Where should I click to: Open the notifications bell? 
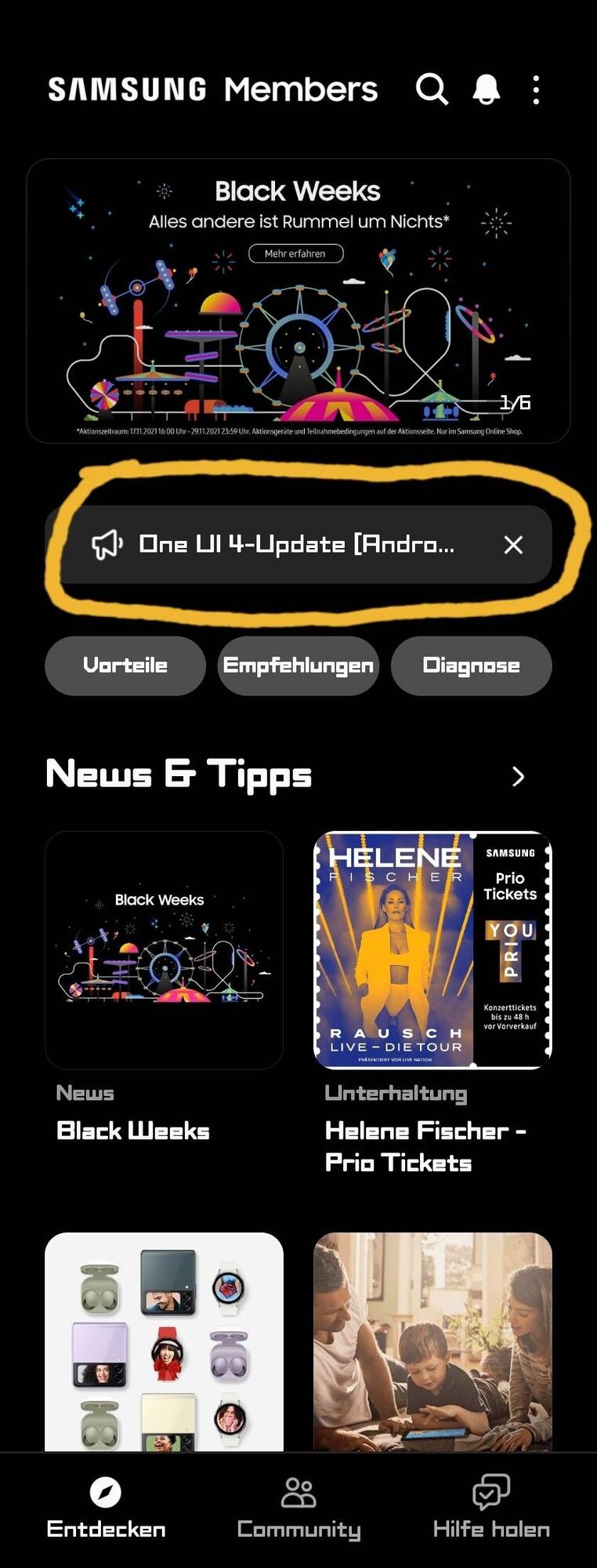pos(486,89)
